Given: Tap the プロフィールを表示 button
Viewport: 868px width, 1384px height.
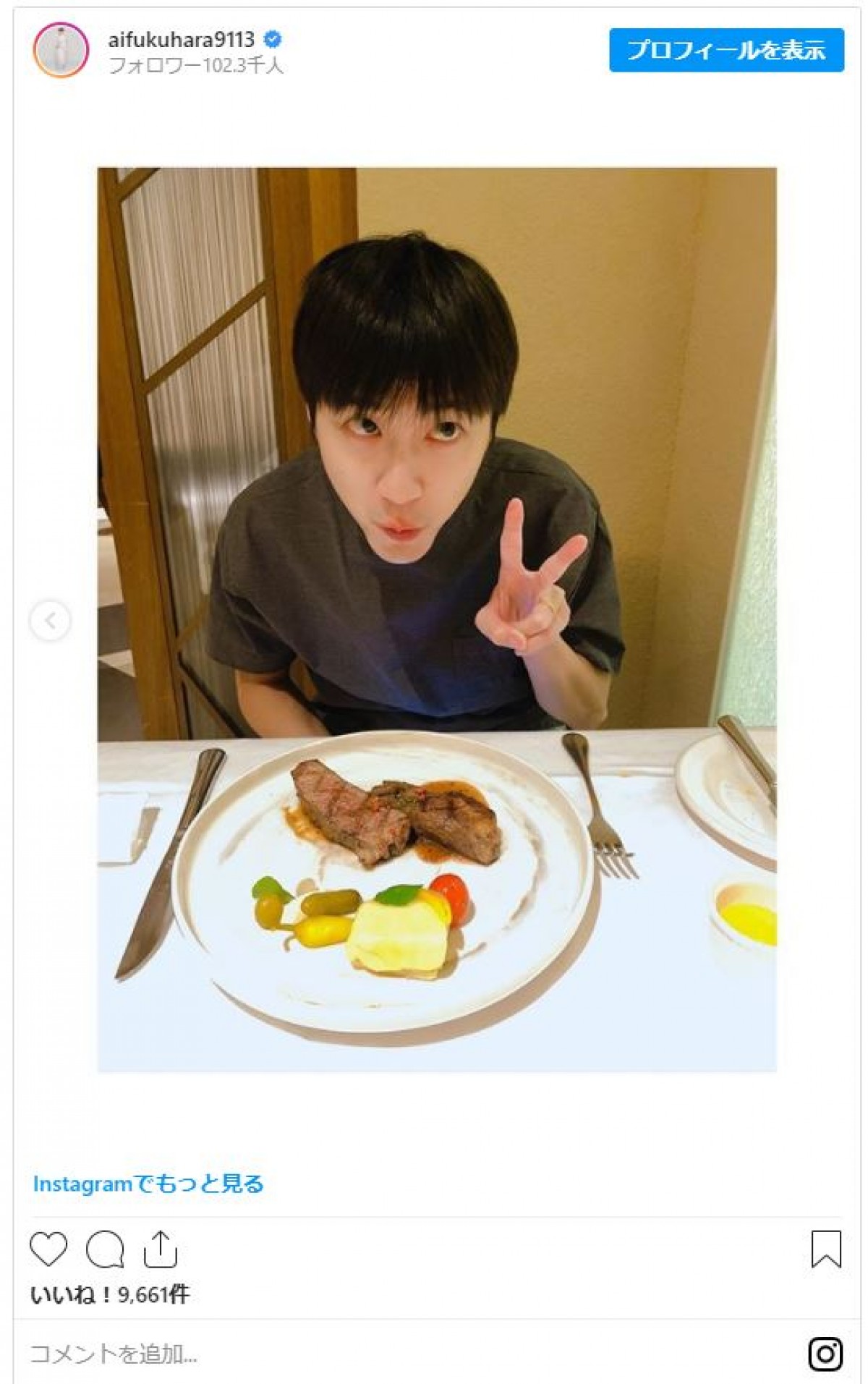Looking at the screenshot, I should pos(726,51).
